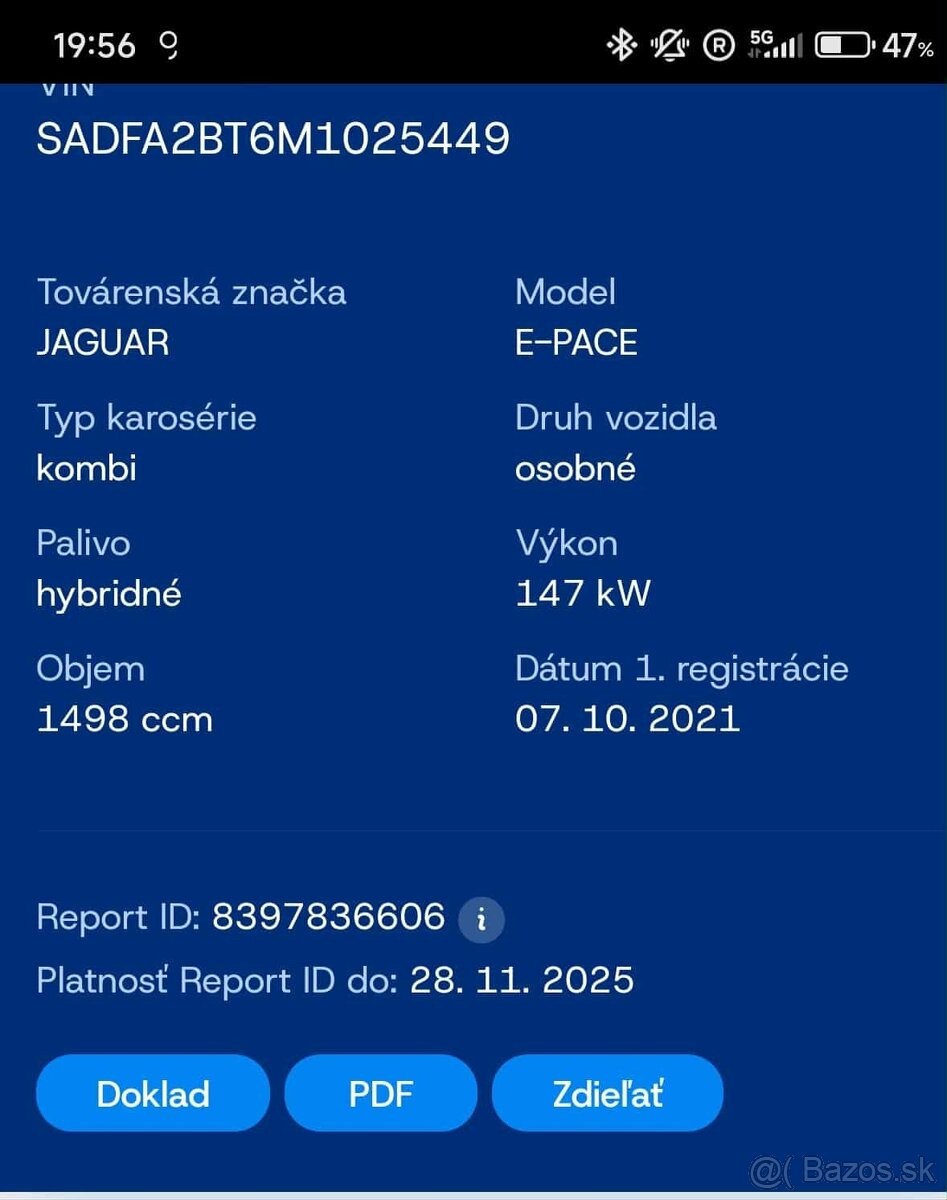
Task: Share the report via Zdieľať
Action: tap(607, 1093)
